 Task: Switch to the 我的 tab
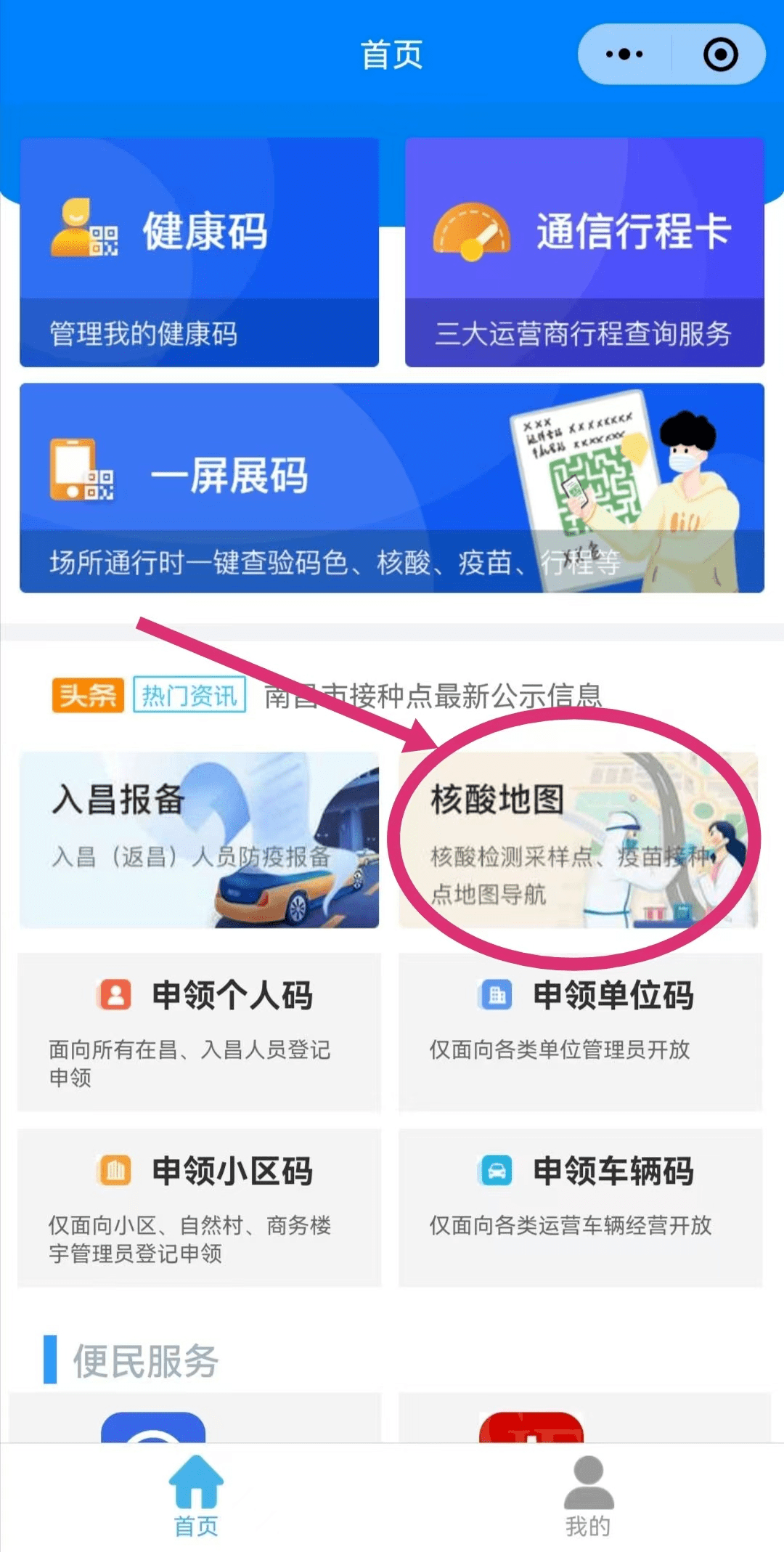(588, 1498)
